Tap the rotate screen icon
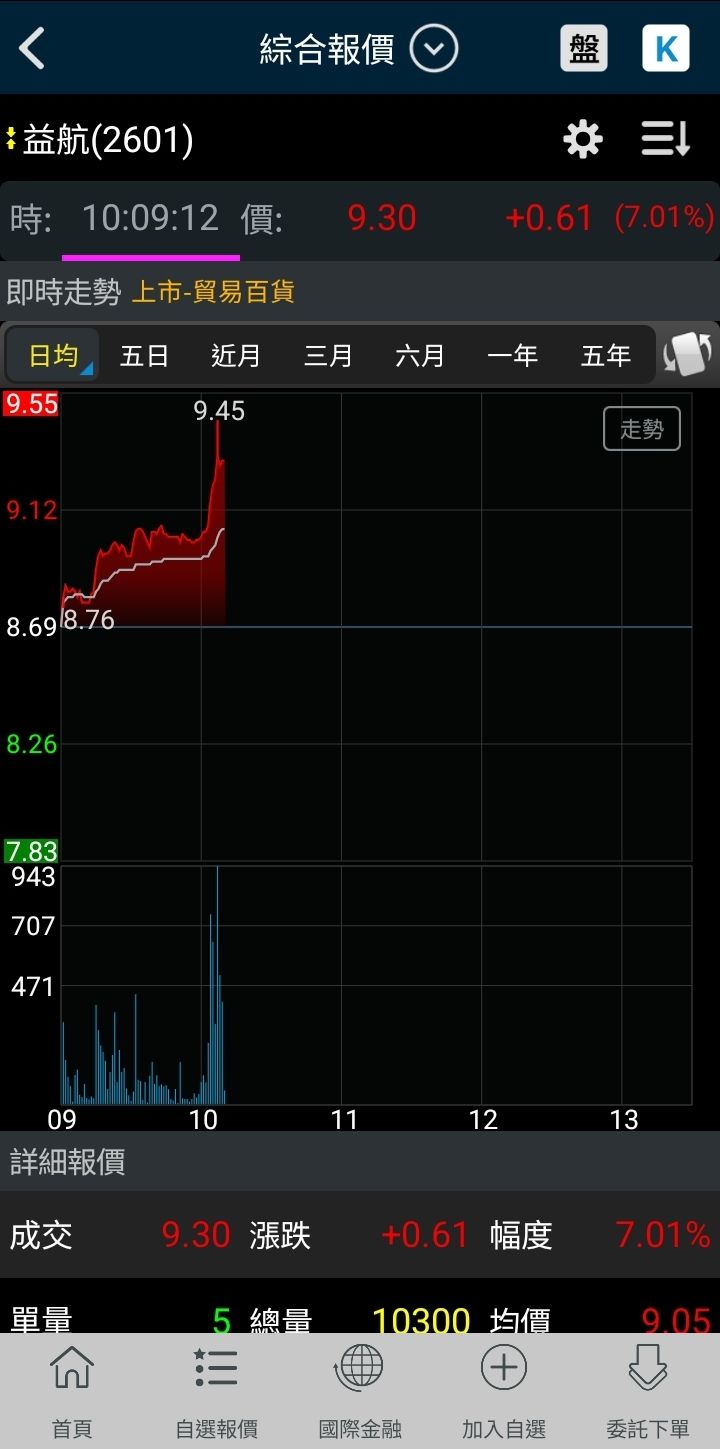Viewport: 720px width, 1449px height. (688, 355)
